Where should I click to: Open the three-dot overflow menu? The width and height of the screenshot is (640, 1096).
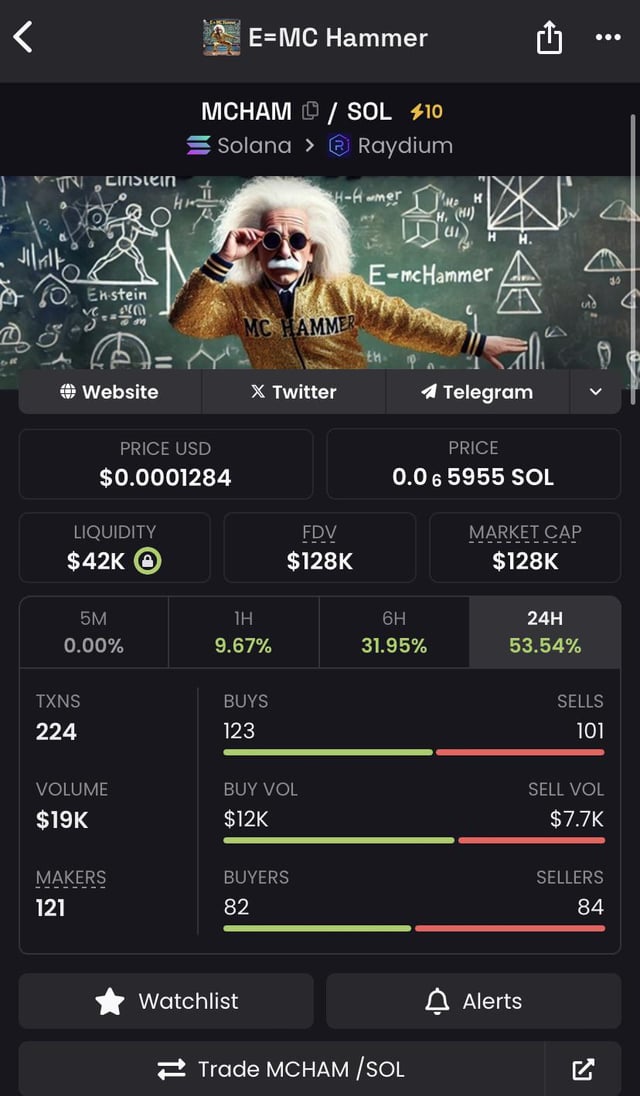point(607,38)
